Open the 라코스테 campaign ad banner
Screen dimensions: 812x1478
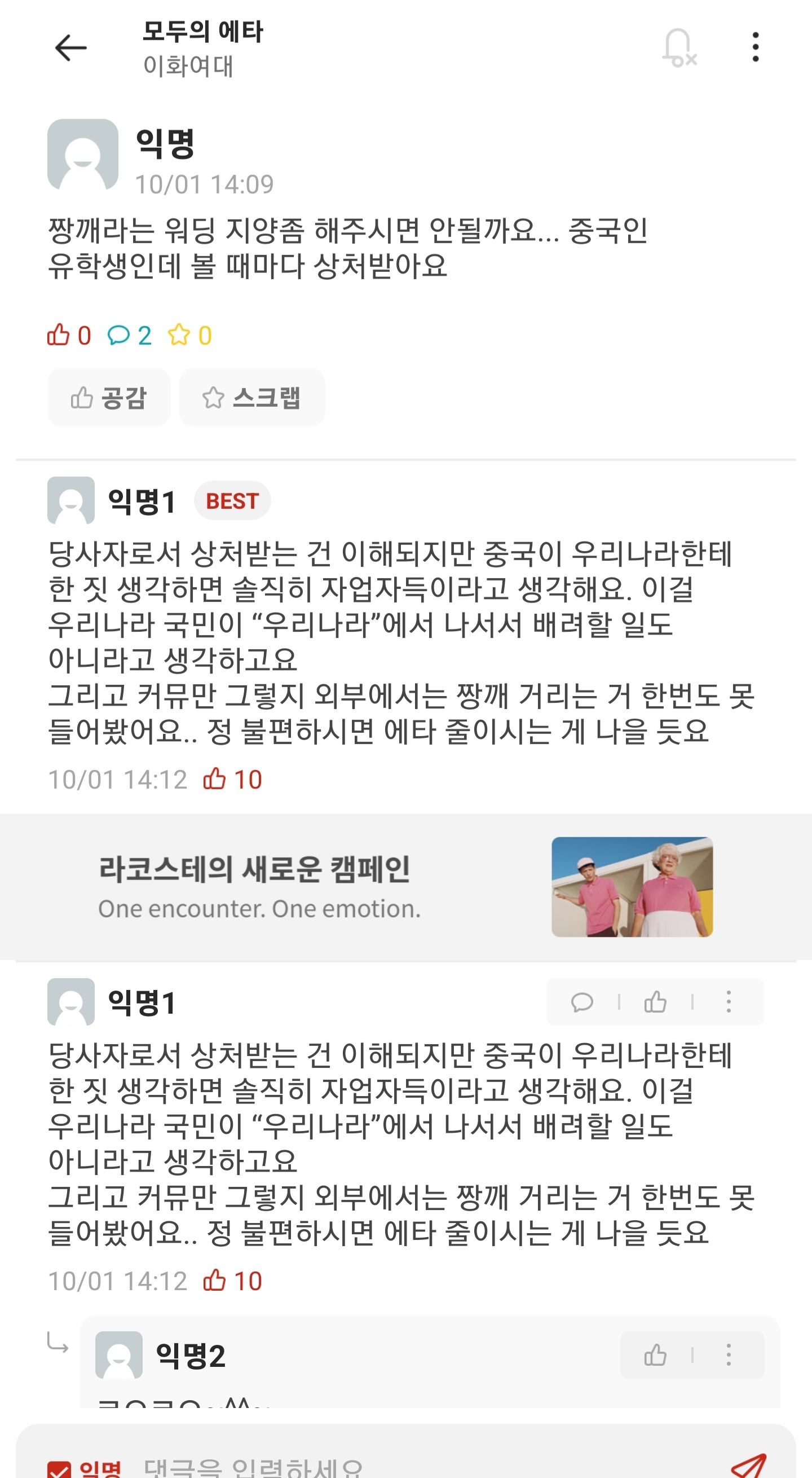(405, 887)
